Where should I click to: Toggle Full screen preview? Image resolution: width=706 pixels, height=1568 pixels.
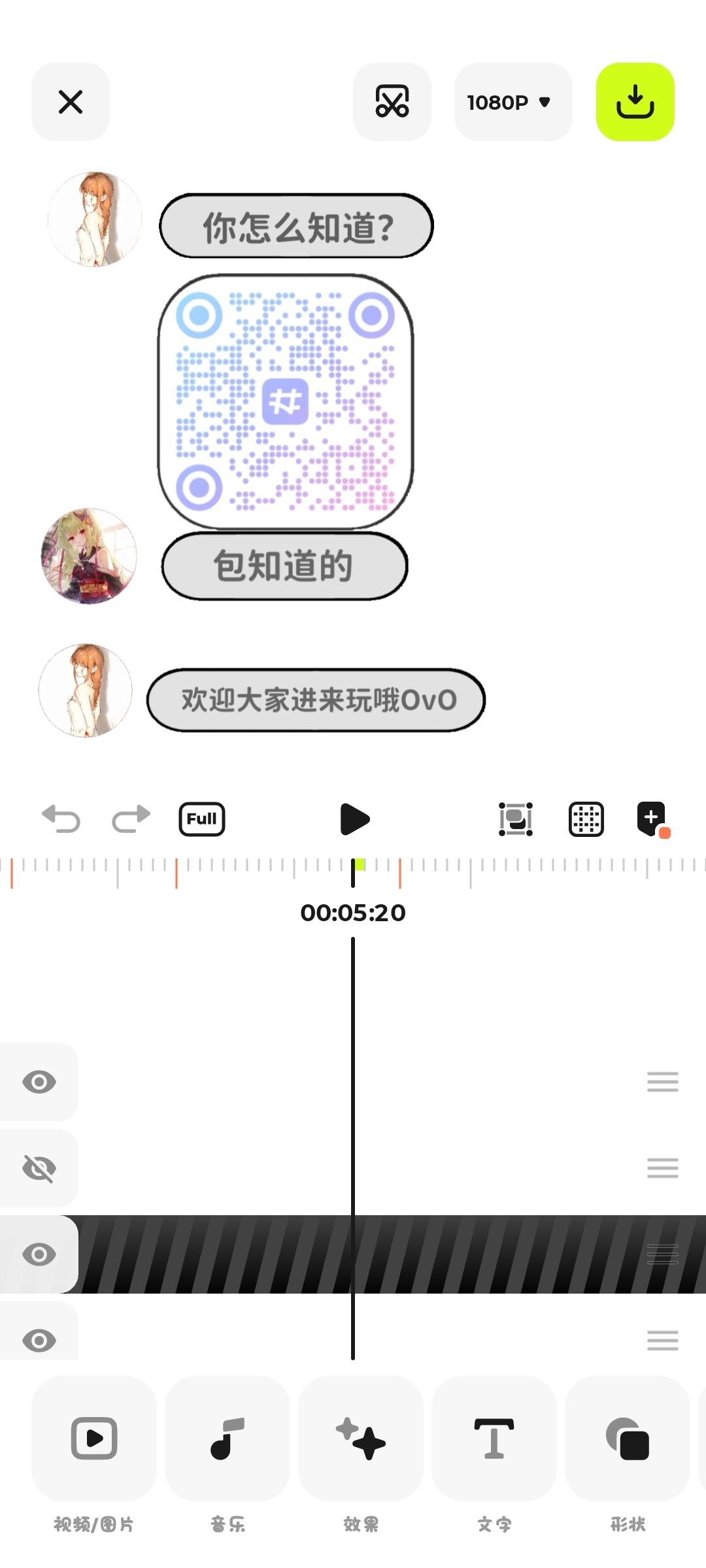[x=201, y=819]
